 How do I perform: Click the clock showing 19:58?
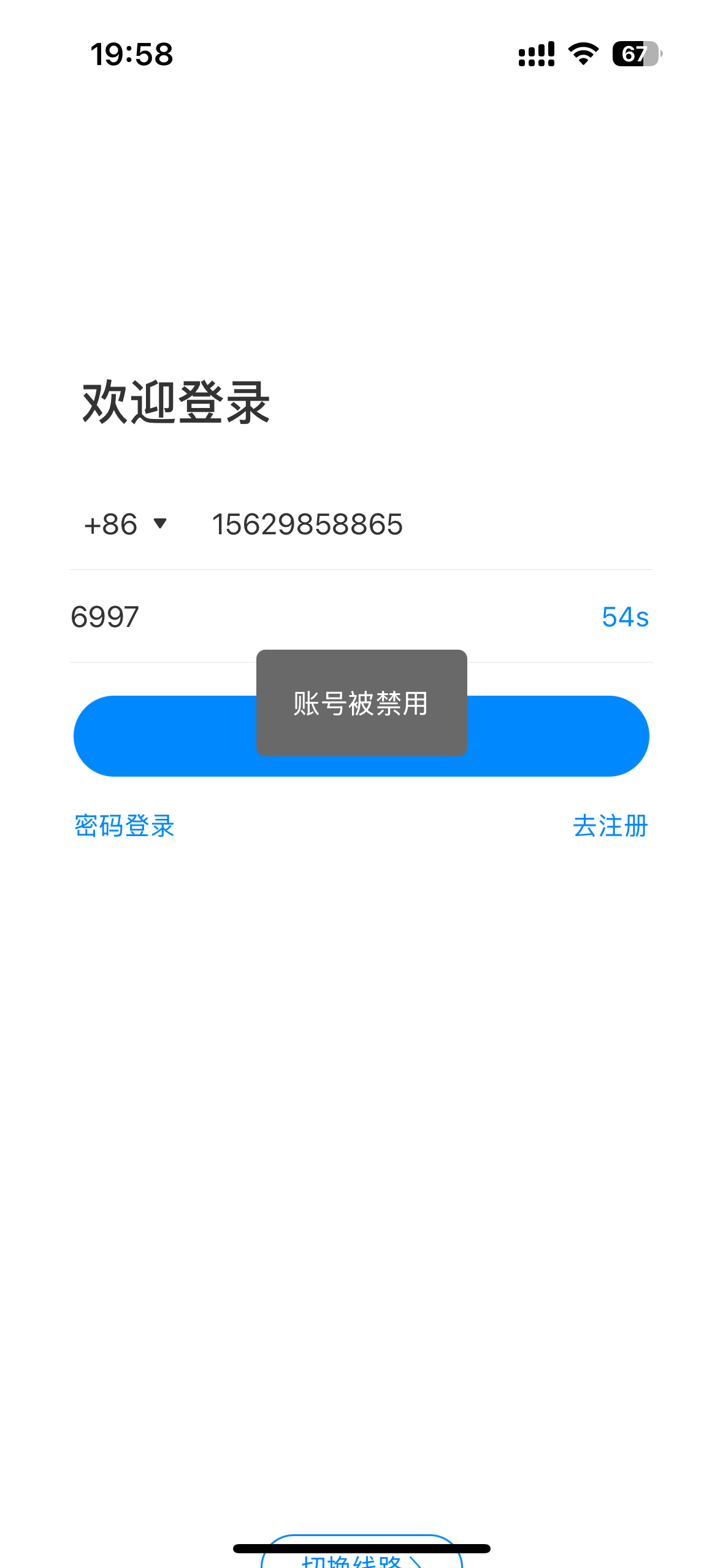click(x=132, y=54)
